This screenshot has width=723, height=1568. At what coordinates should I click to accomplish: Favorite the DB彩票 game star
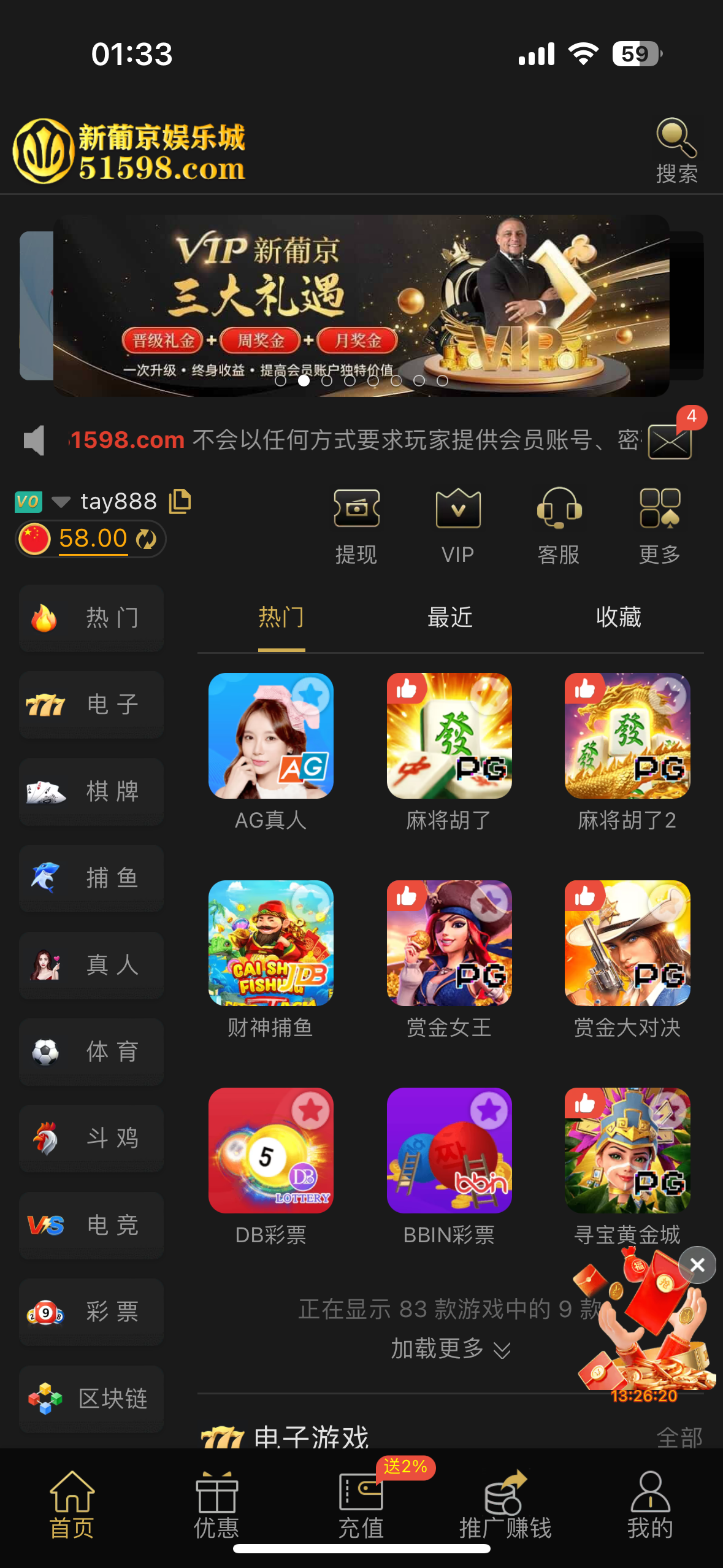pyautogui.click(x=310, y=1110)
